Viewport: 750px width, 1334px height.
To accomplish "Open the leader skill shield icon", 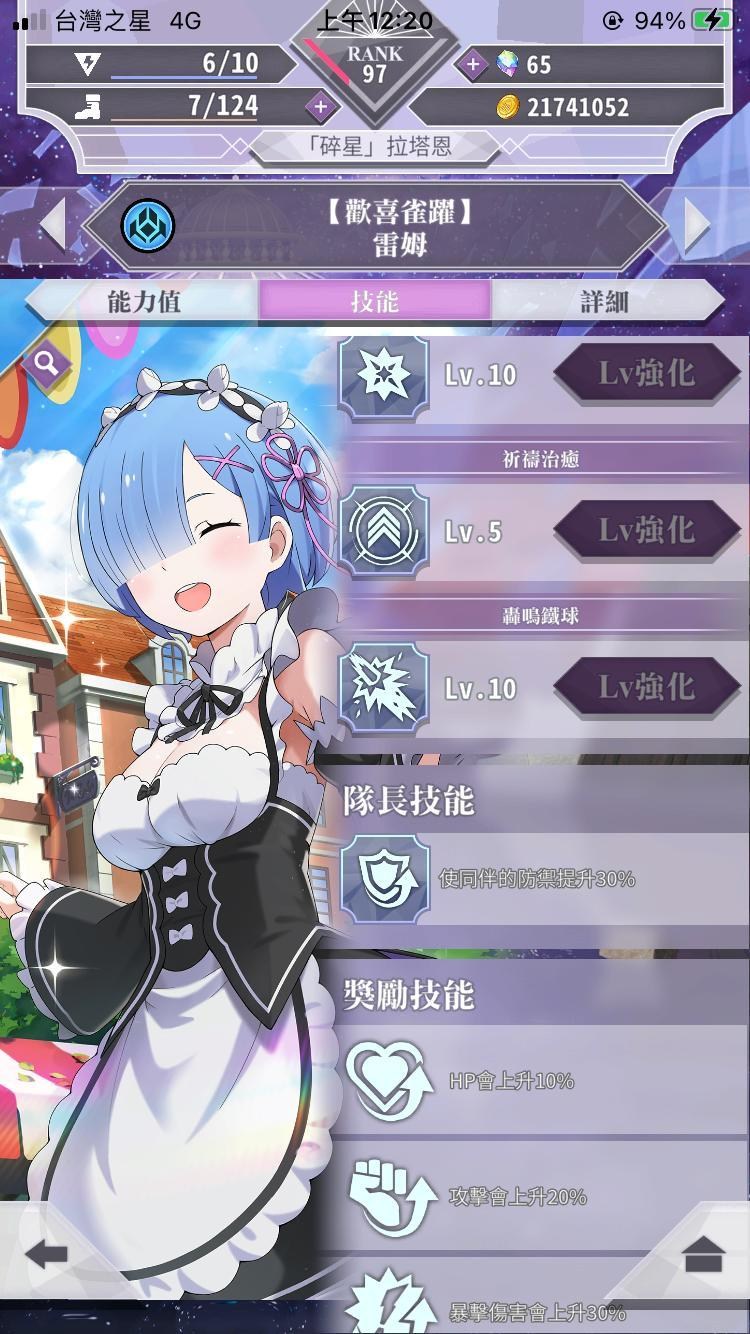I will click(x=384, y=880).
